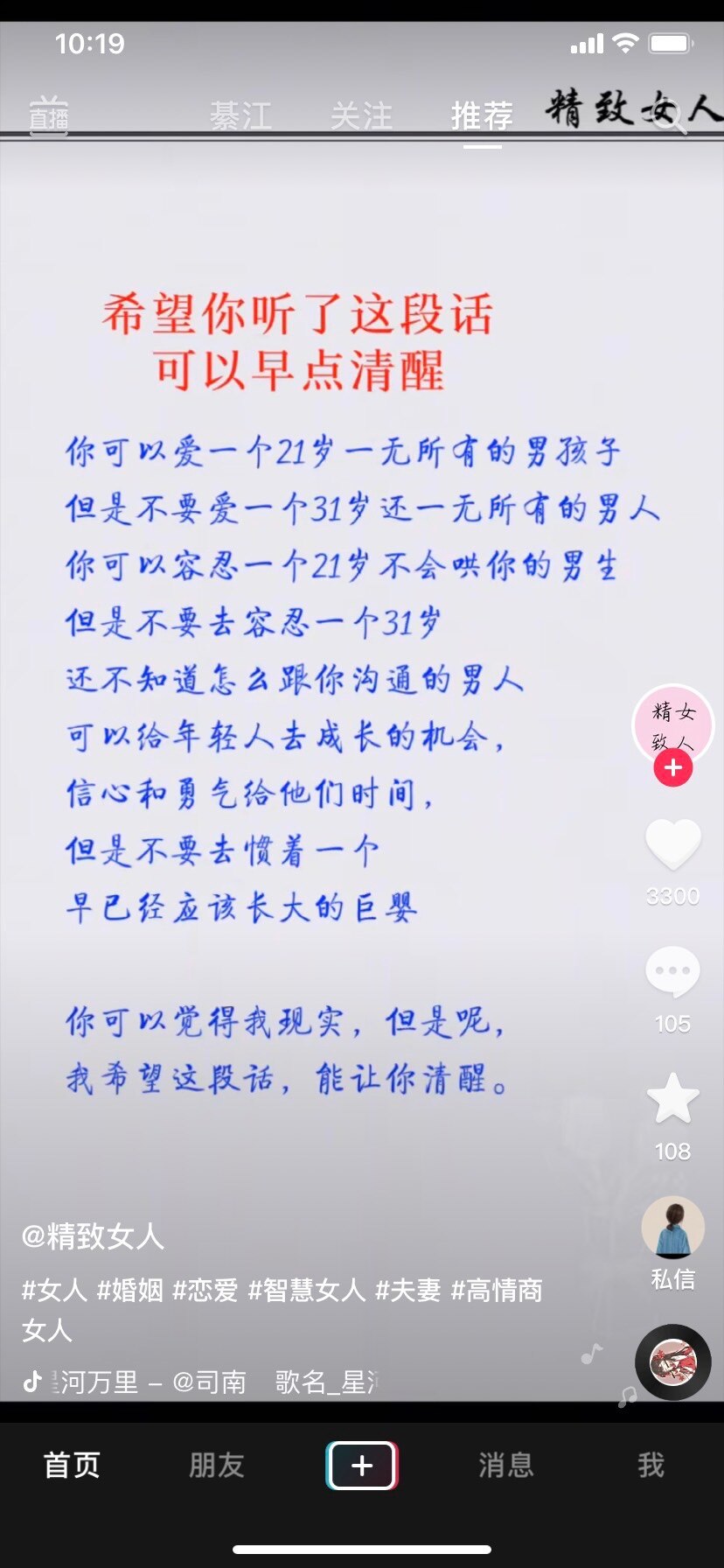724x1568 pixels.
Task: Follow the creator with plus button
Action: (x=672, y=768)
